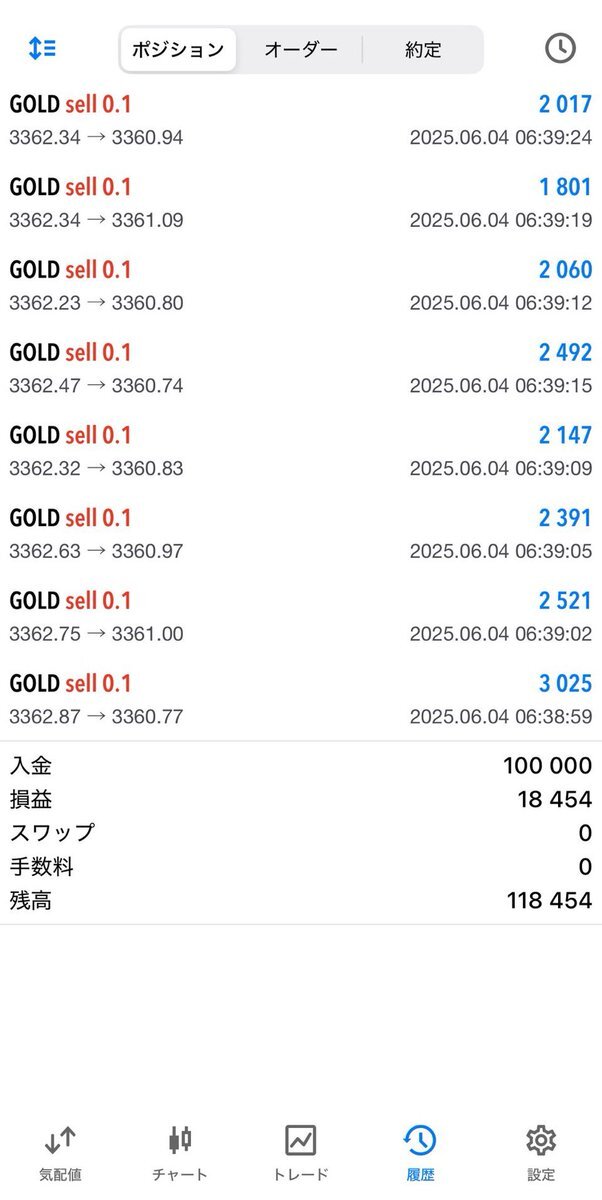Image resolution: width=602 pixels, height=1200 pixels.
Task: Switch to the オーダー segment
Action: click(x=300, y=49)
